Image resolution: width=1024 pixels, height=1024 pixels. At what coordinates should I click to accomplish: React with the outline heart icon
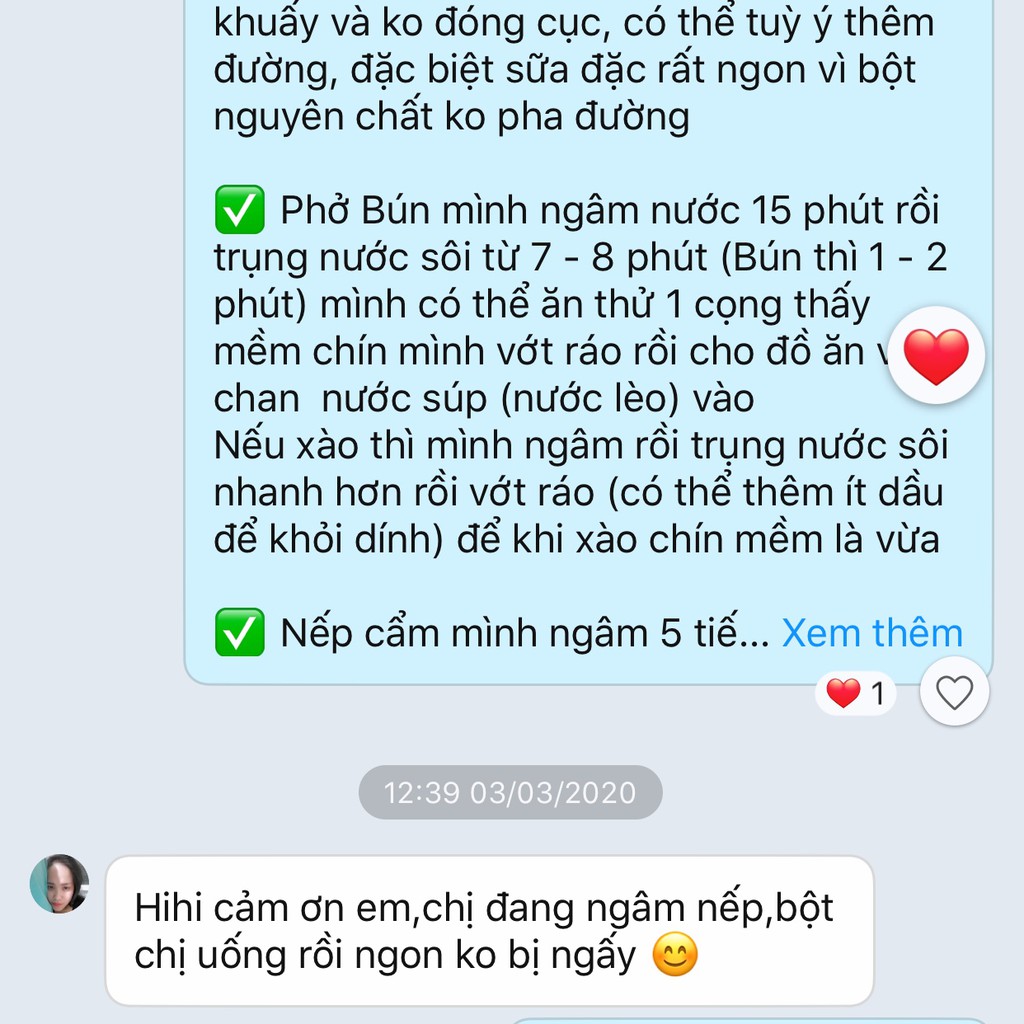(x=954, y=692)
